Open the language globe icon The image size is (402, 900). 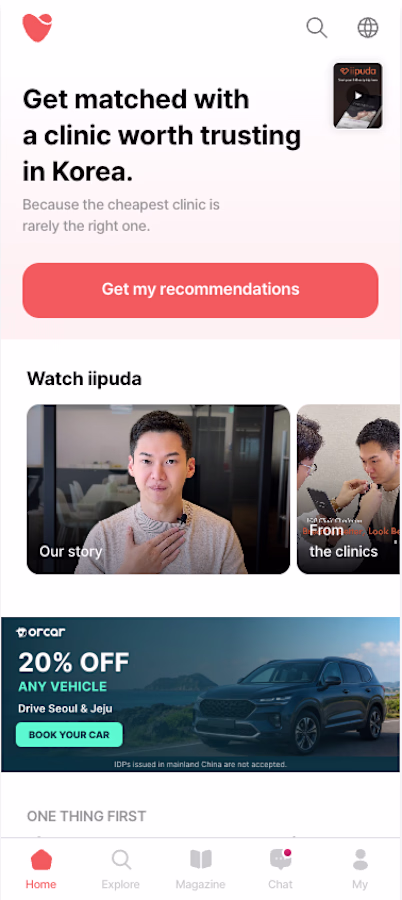point(368,27)
